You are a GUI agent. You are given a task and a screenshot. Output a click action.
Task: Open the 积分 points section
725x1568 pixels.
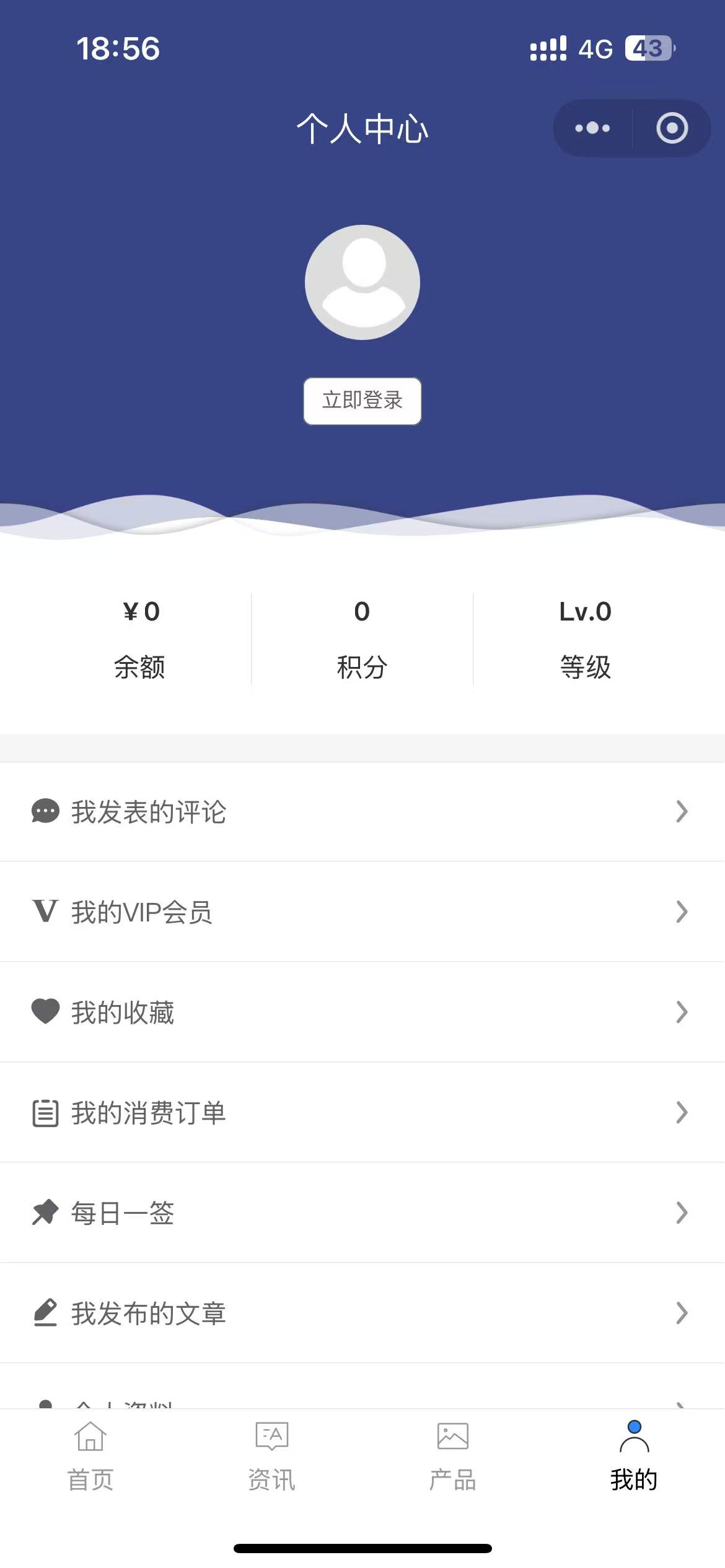(x=362, y=639)
